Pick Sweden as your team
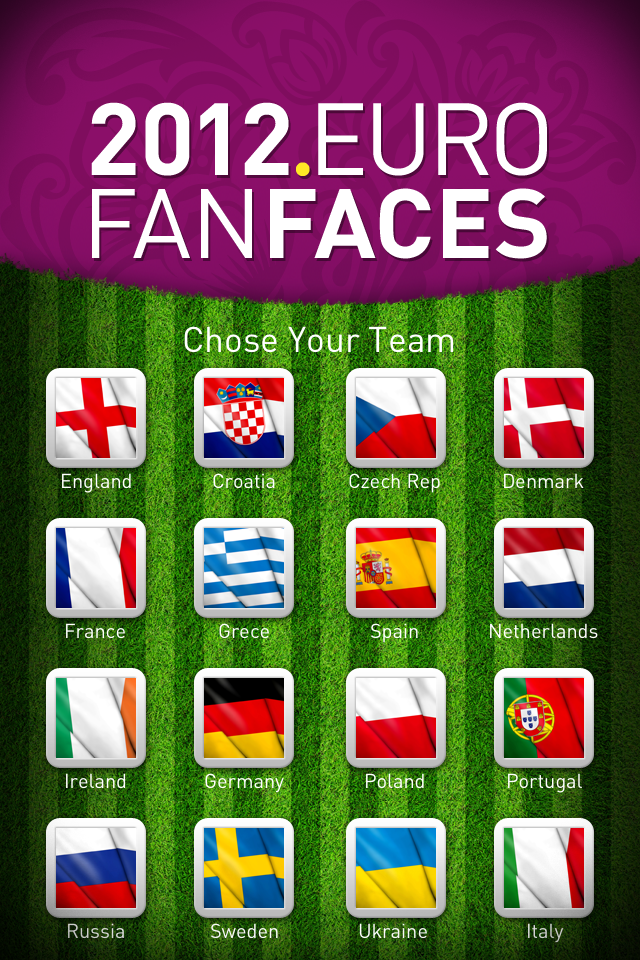This screenshot has height=960, width=640. (x=244, y=868)
